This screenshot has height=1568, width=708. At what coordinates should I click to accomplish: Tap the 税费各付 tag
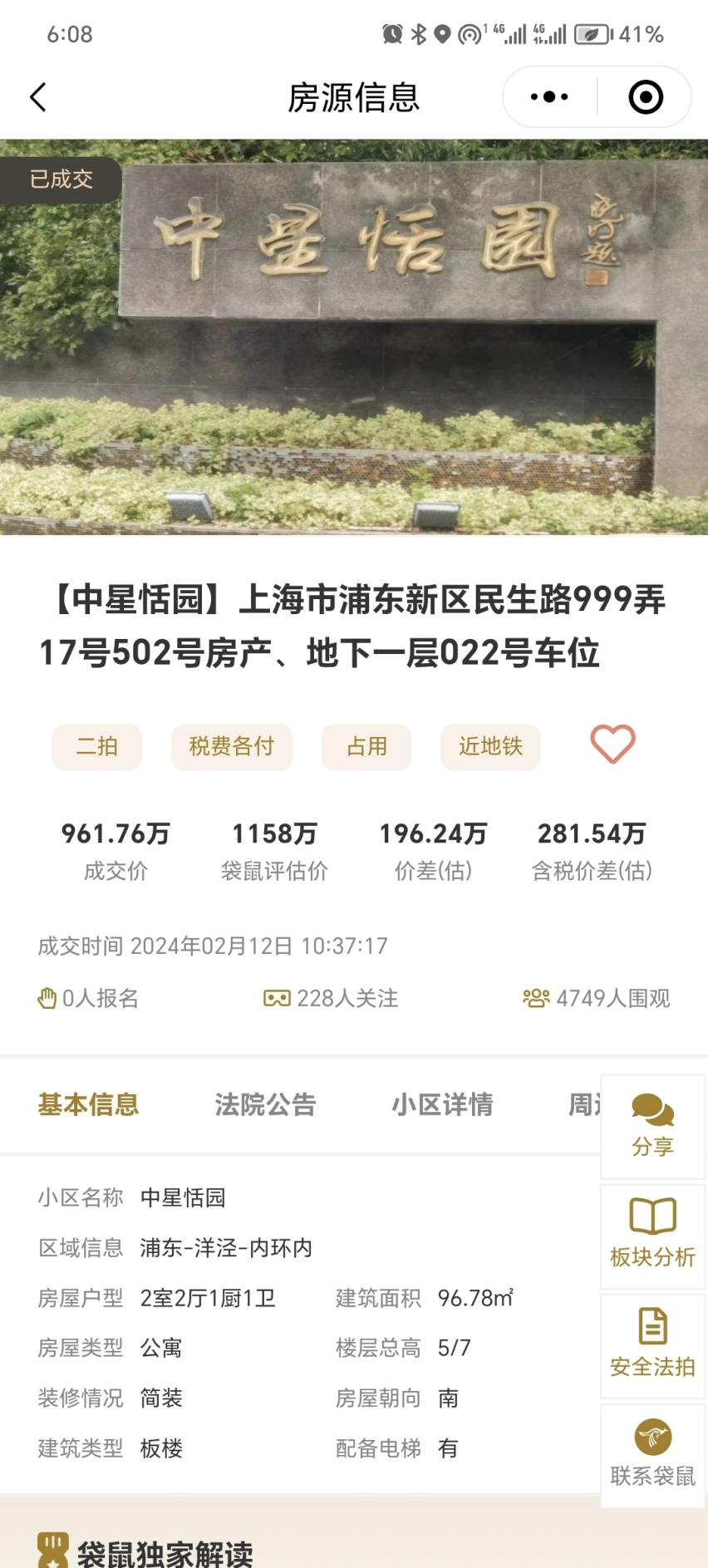click(x=231, y=746)
